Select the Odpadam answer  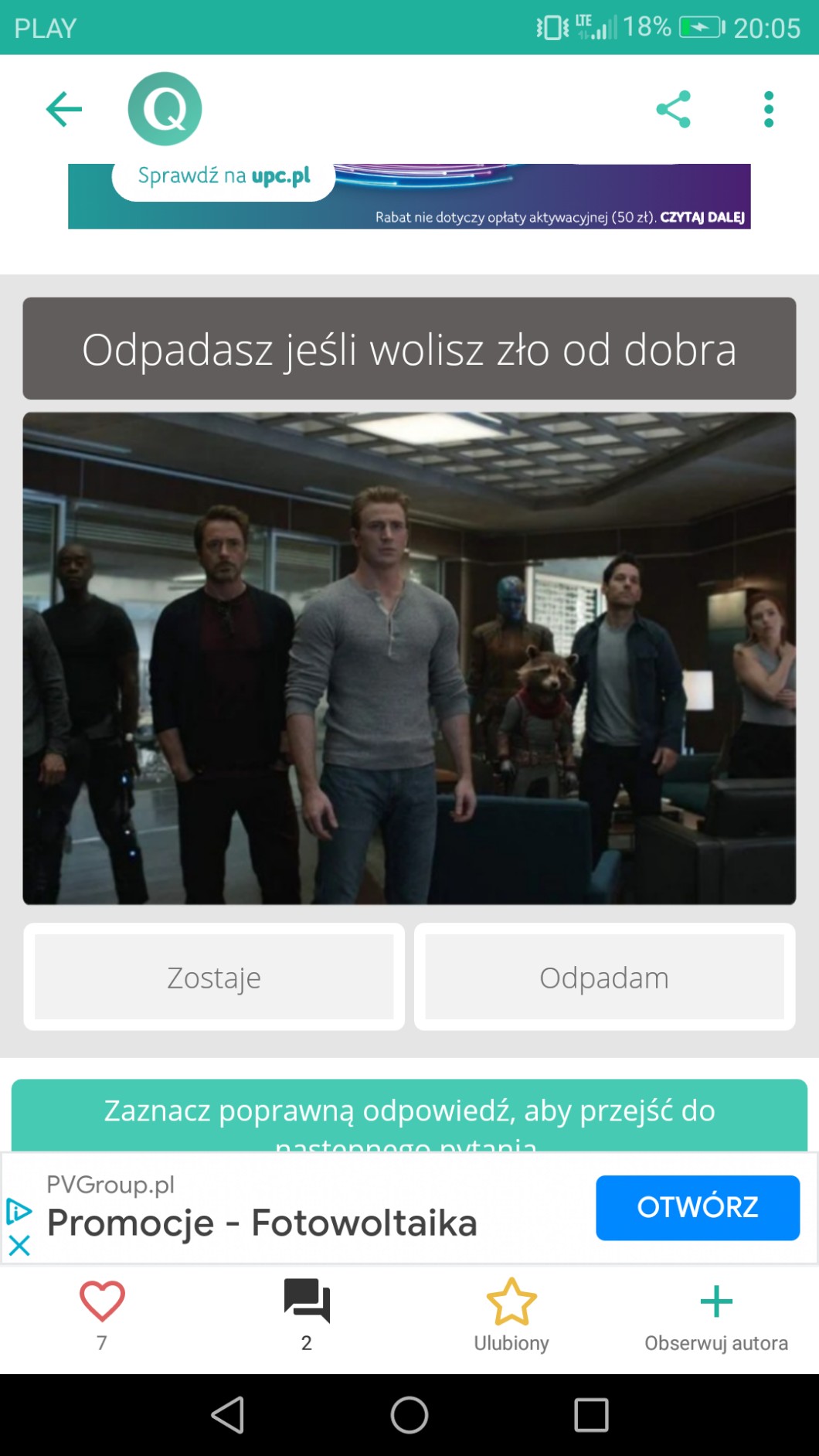coord(604,977)
